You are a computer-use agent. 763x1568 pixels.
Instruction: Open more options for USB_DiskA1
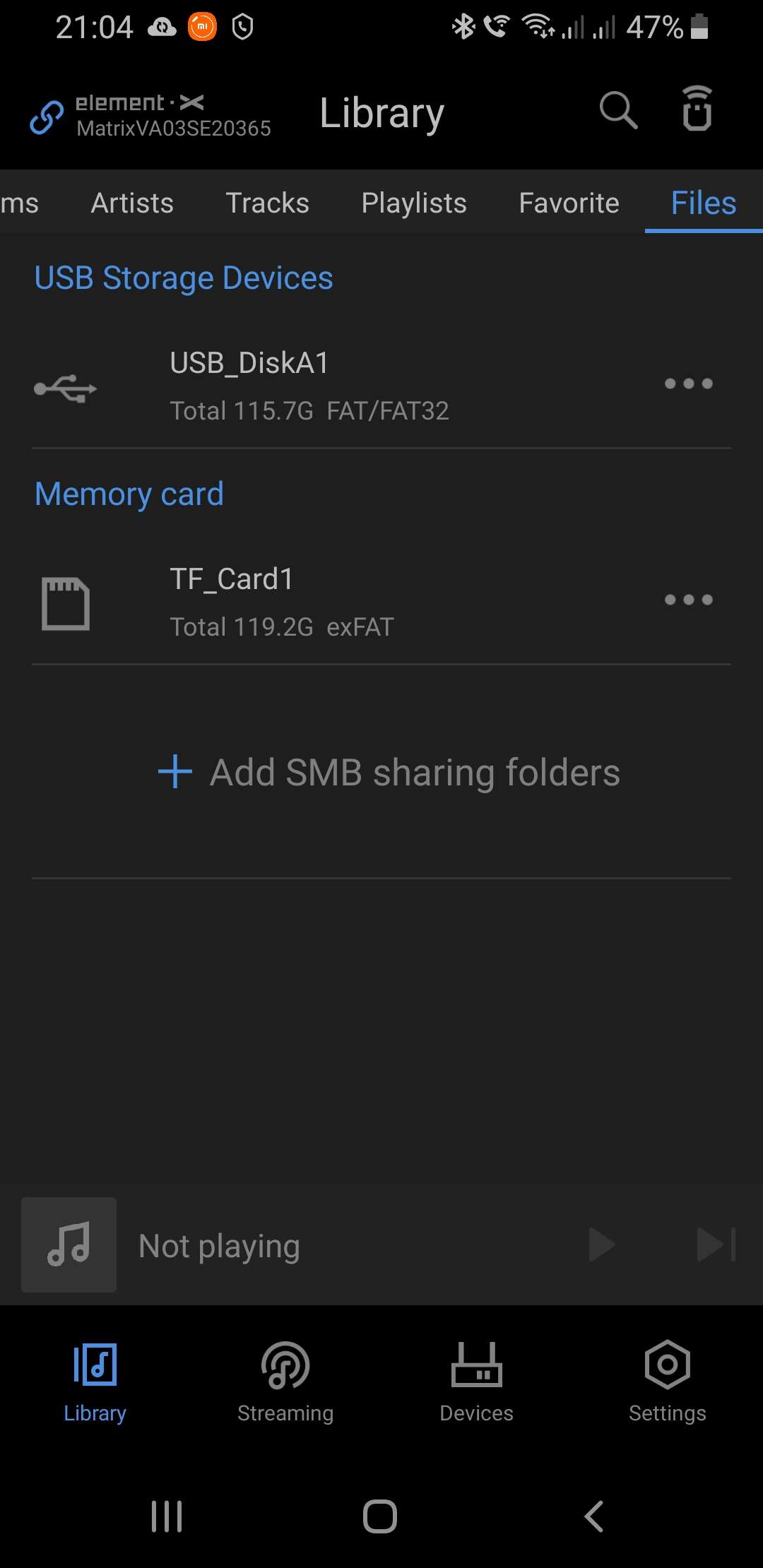coord(688,384)
